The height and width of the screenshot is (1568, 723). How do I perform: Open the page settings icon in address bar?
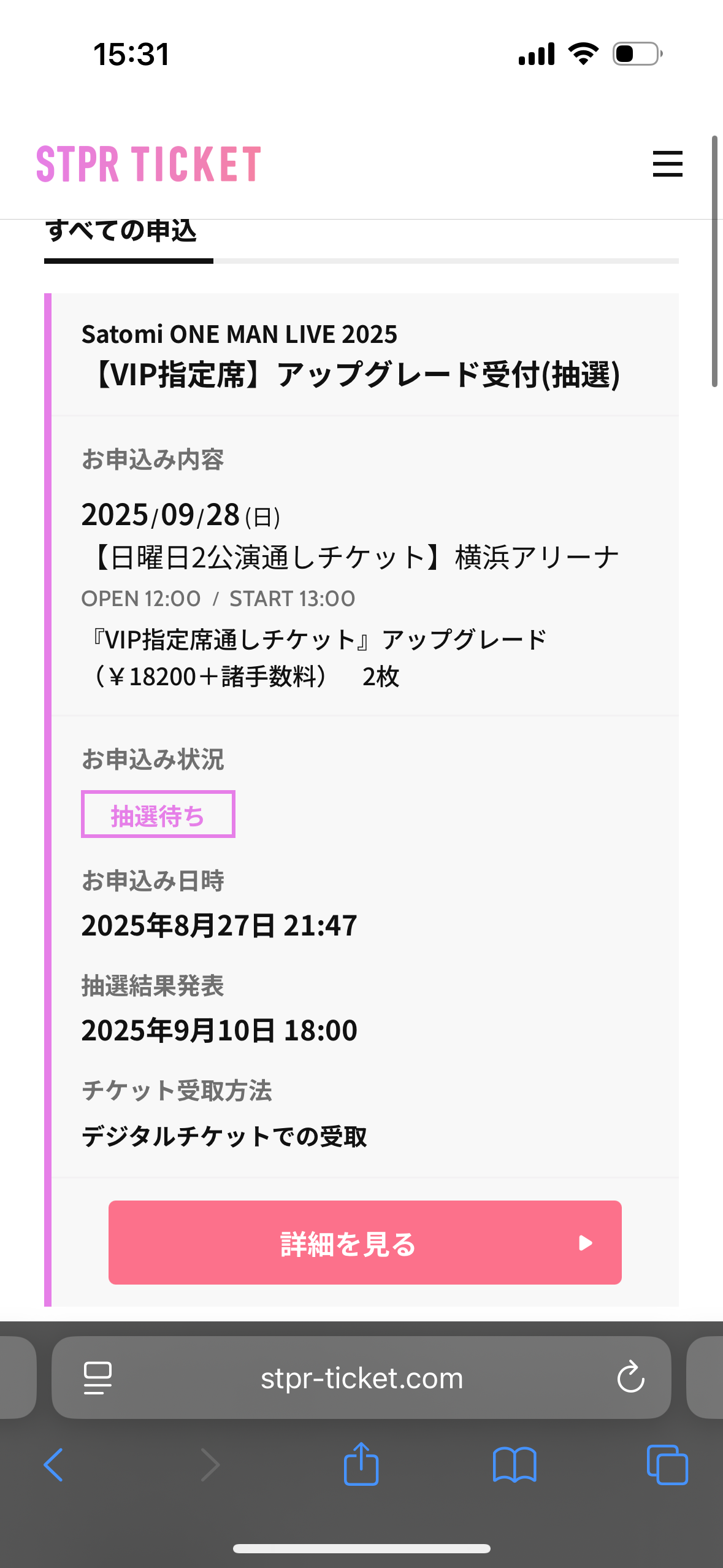[x=98, y=1378]
